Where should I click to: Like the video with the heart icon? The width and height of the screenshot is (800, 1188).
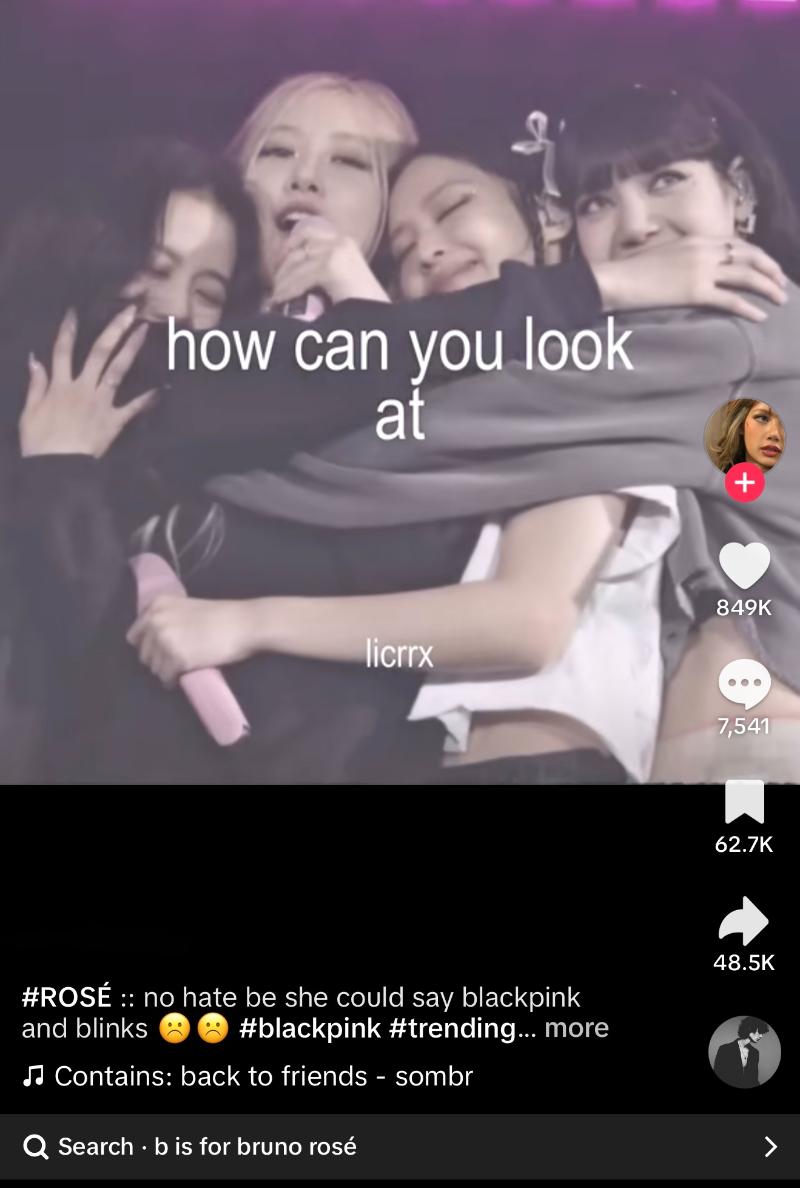point(744,566)
